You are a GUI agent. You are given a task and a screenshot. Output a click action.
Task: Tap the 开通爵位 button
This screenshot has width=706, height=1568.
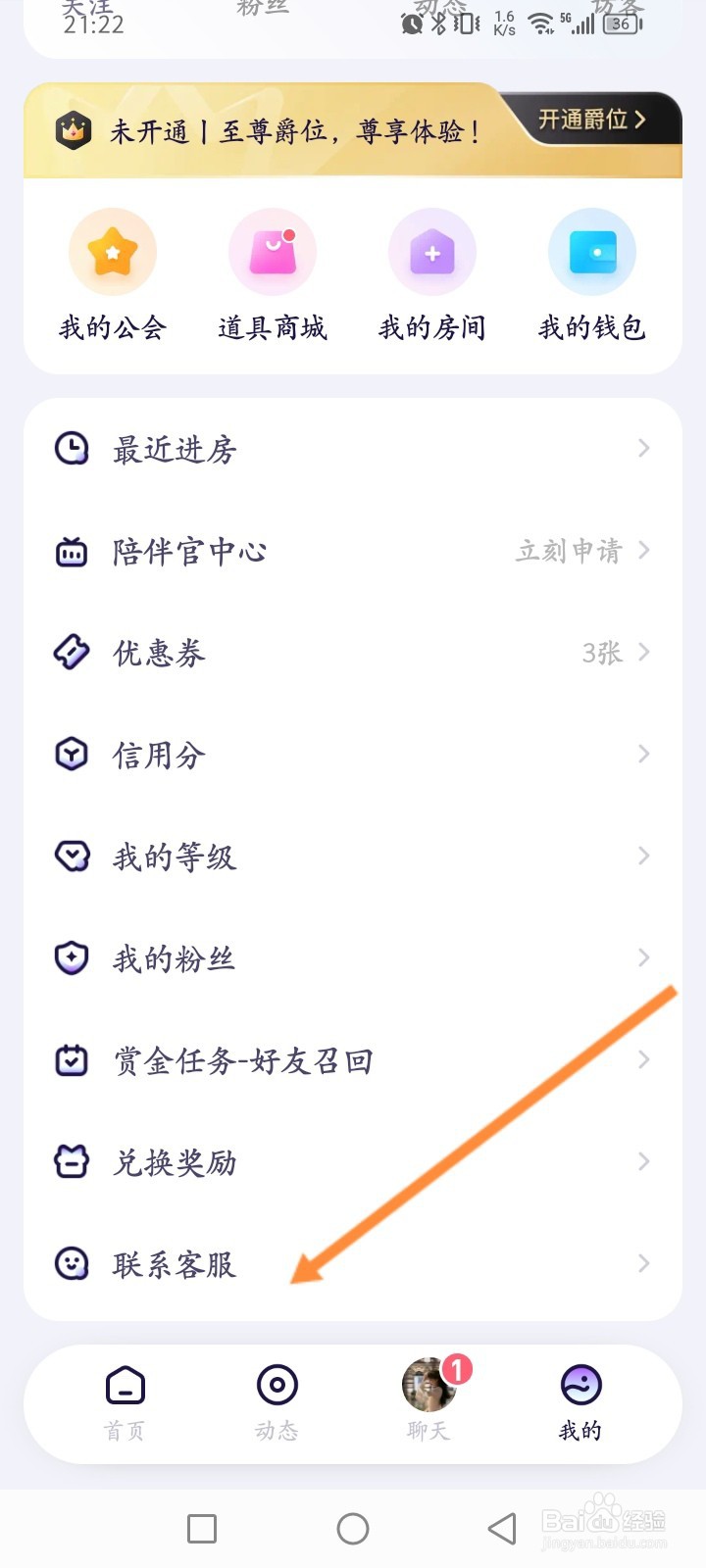pos(591,120)
